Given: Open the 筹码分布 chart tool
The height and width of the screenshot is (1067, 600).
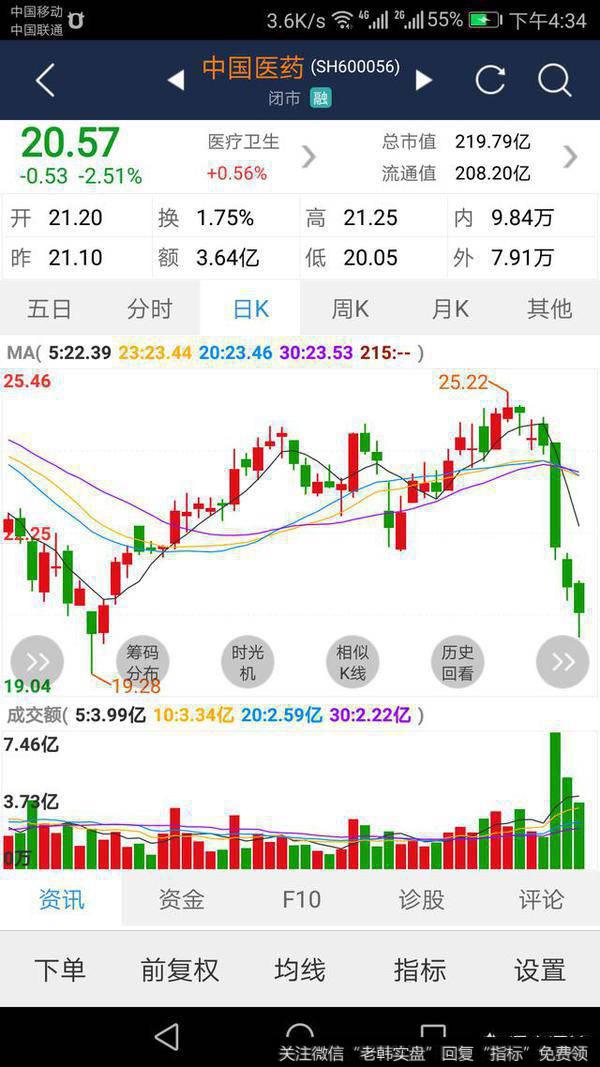Looking at the screenshot, I should point(142,662).
